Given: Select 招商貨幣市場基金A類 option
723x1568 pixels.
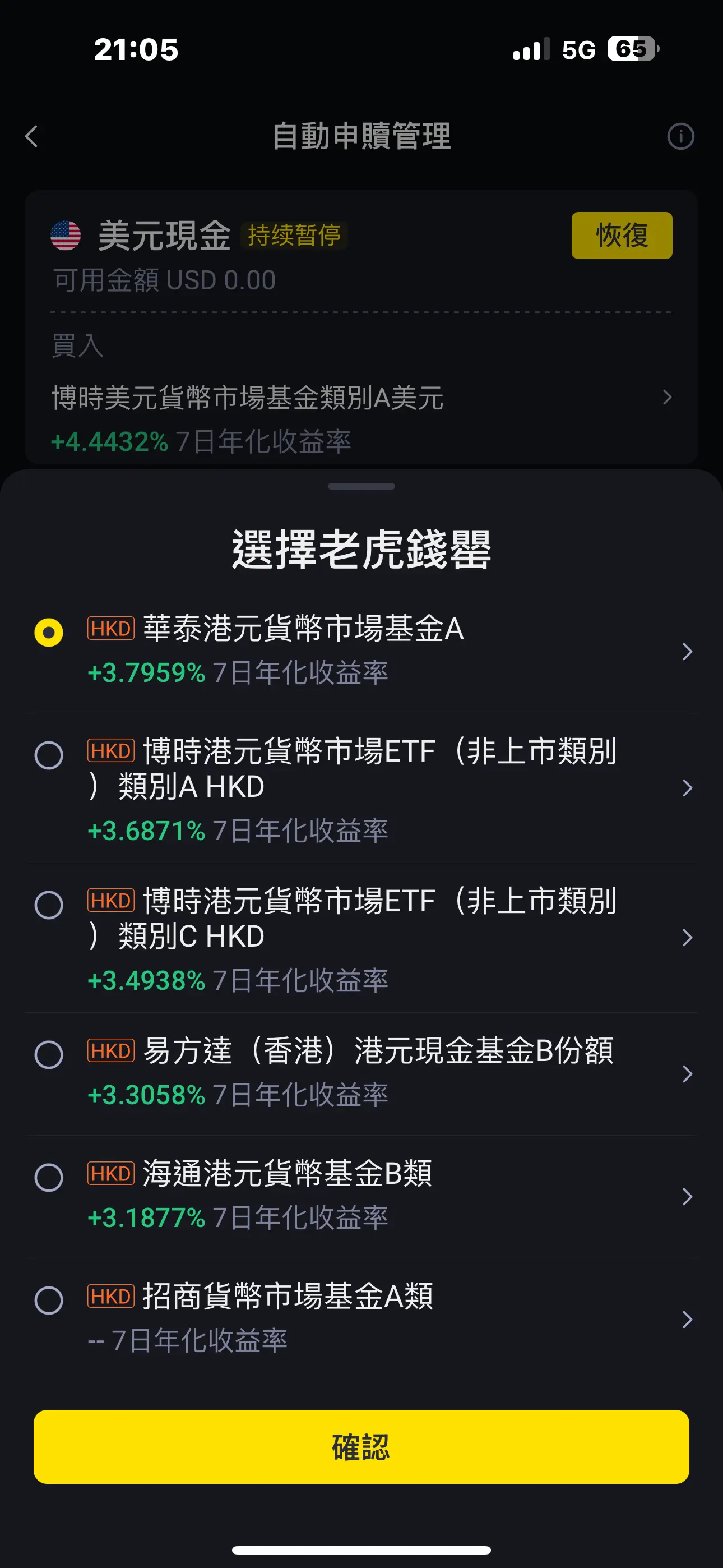Looking at the screenshot, I should coord(49,1301).
